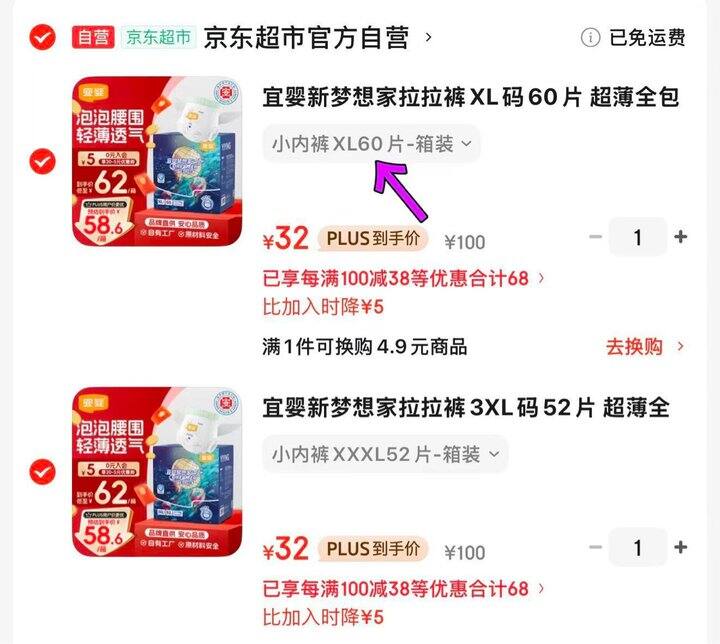This screenshot has width=720, height=644.
Task: Expand the 小内裤XXXL52片-箱装 spec dropdown
Action: (385, 454)
